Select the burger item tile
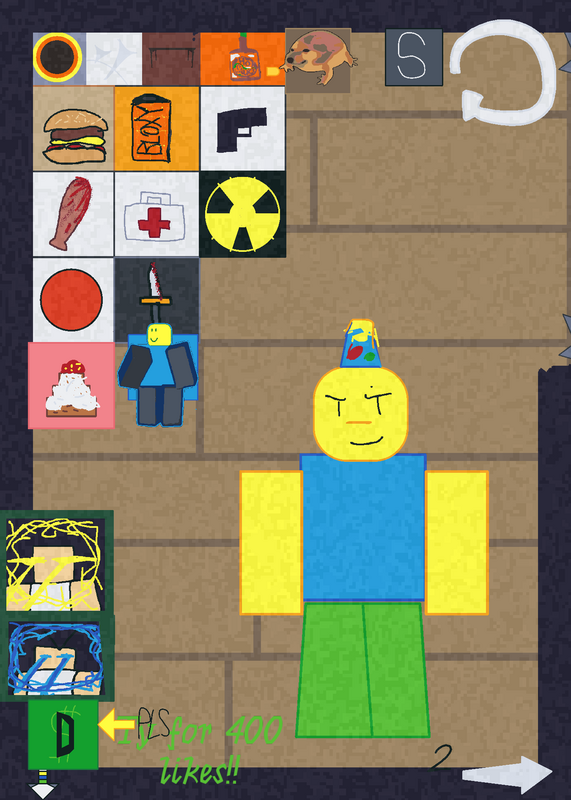 tap(73, 129)
